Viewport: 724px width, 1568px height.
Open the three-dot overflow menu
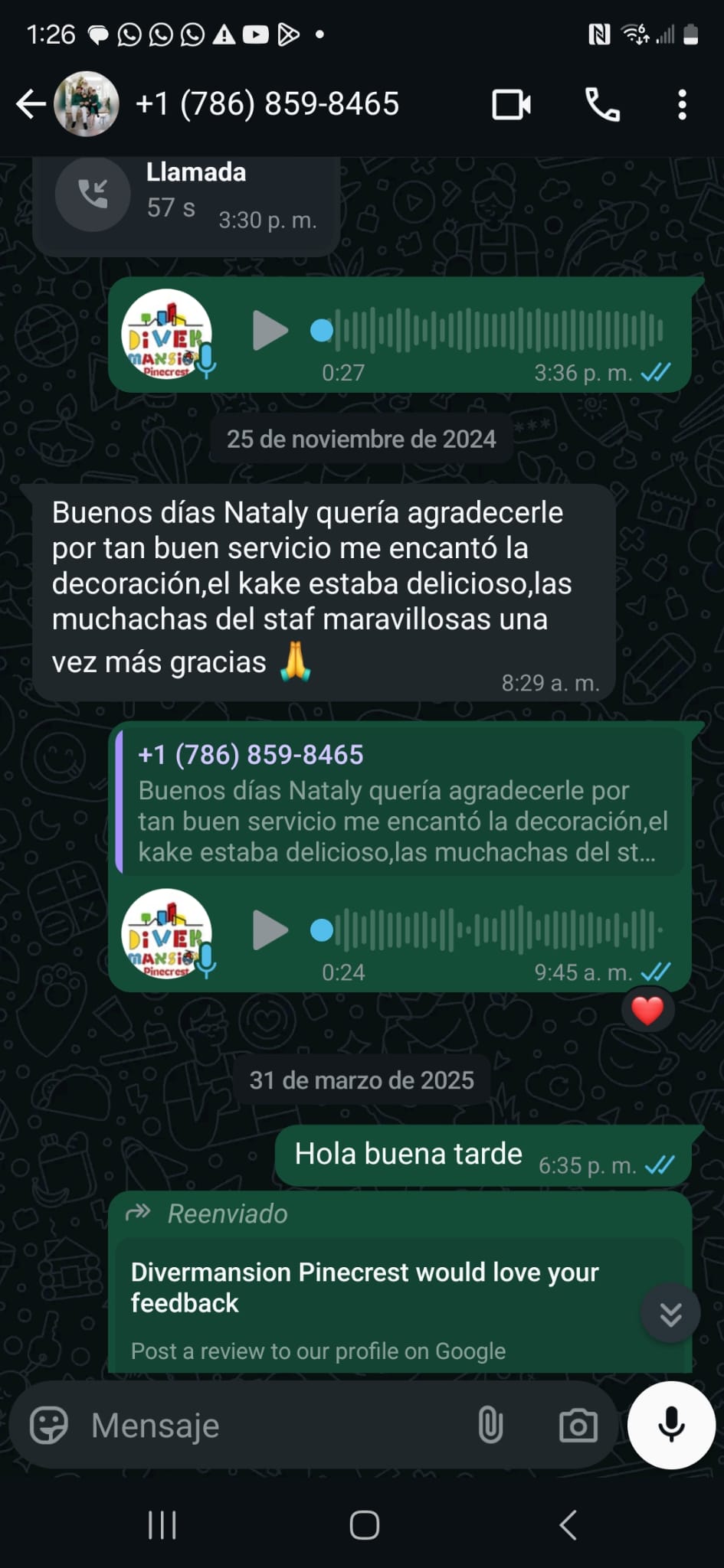[682, 105]
